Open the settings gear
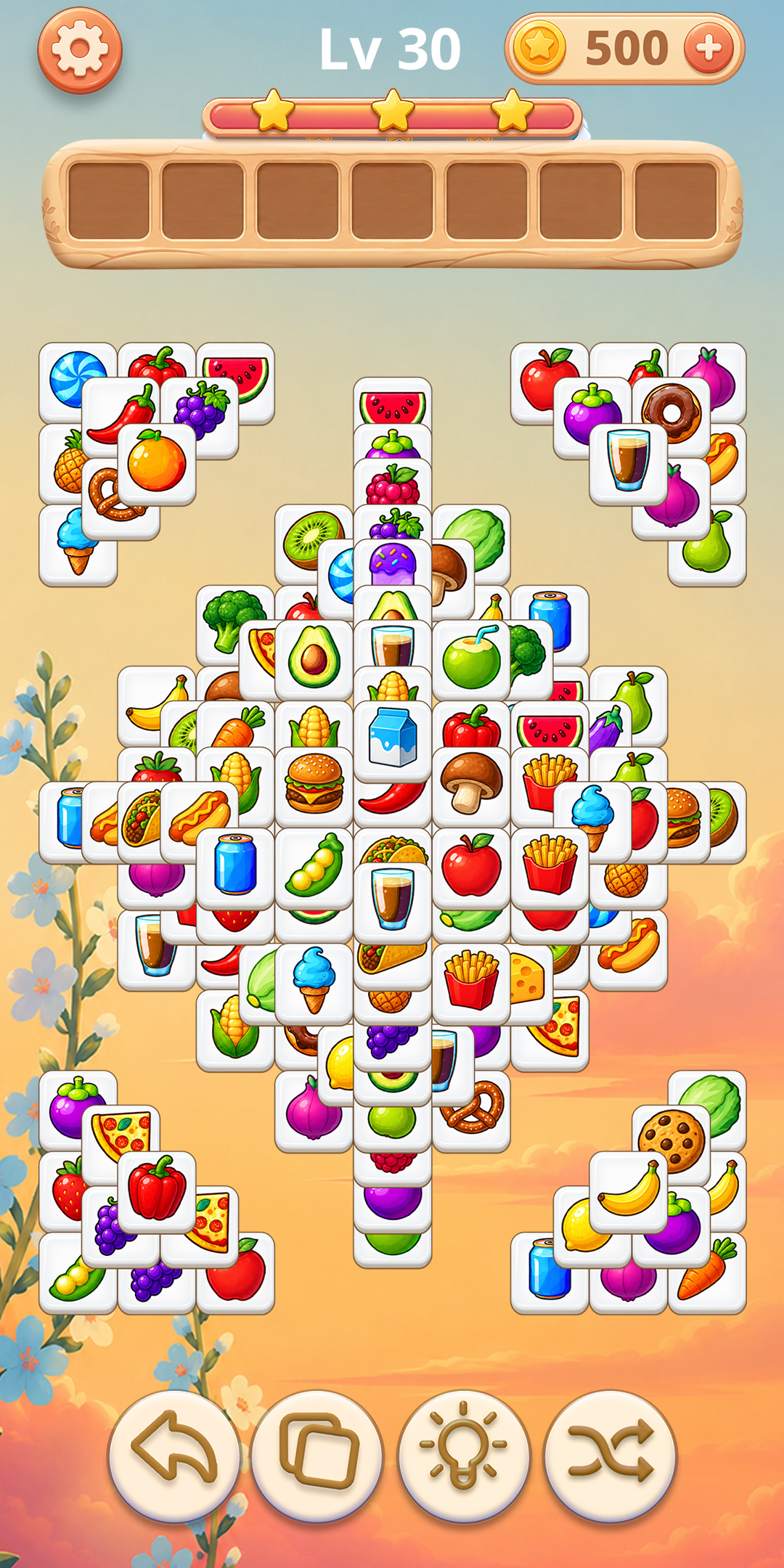Screen dimensions: 784x1568 pos(80,50)
